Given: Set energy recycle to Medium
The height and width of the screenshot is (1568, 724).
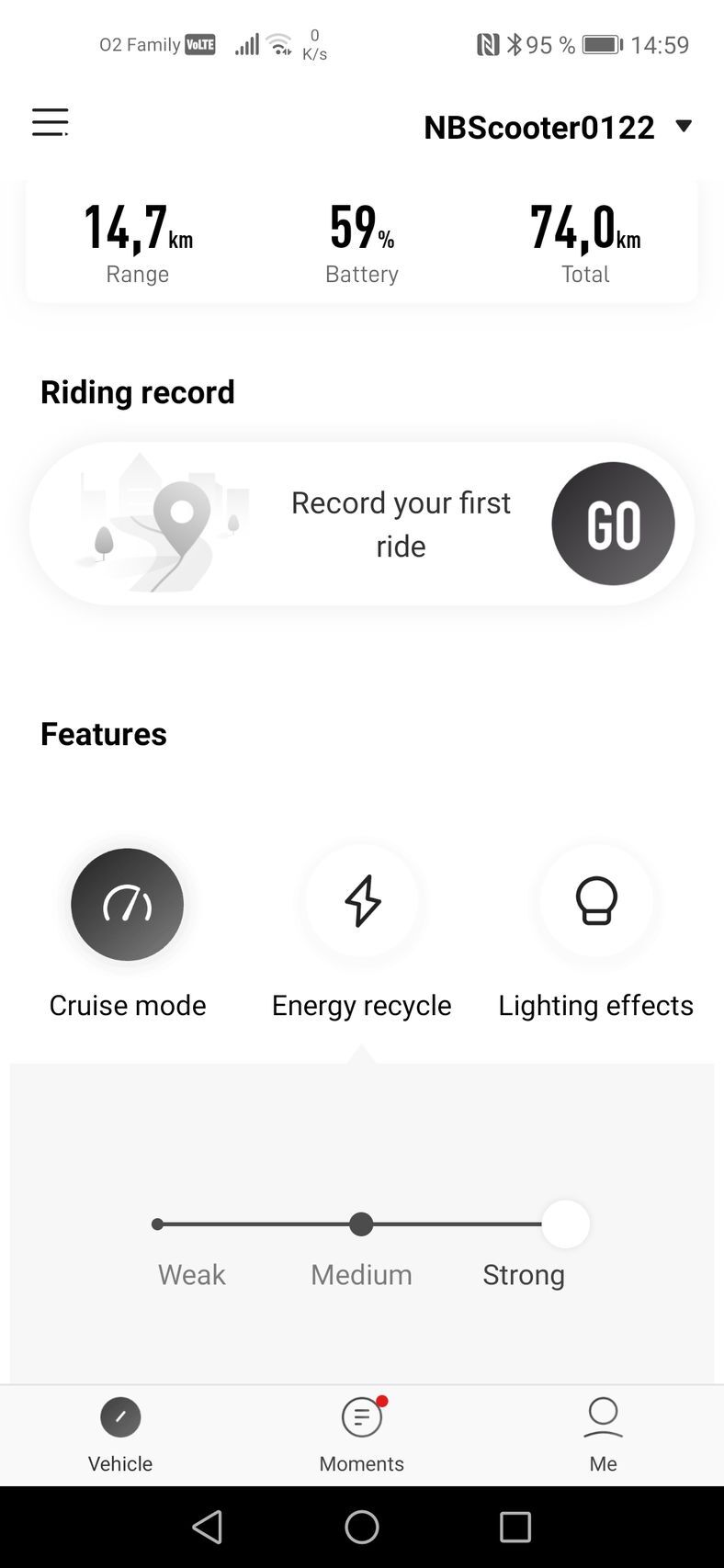Looking at the screenshot, I should tap(361, 1224).
